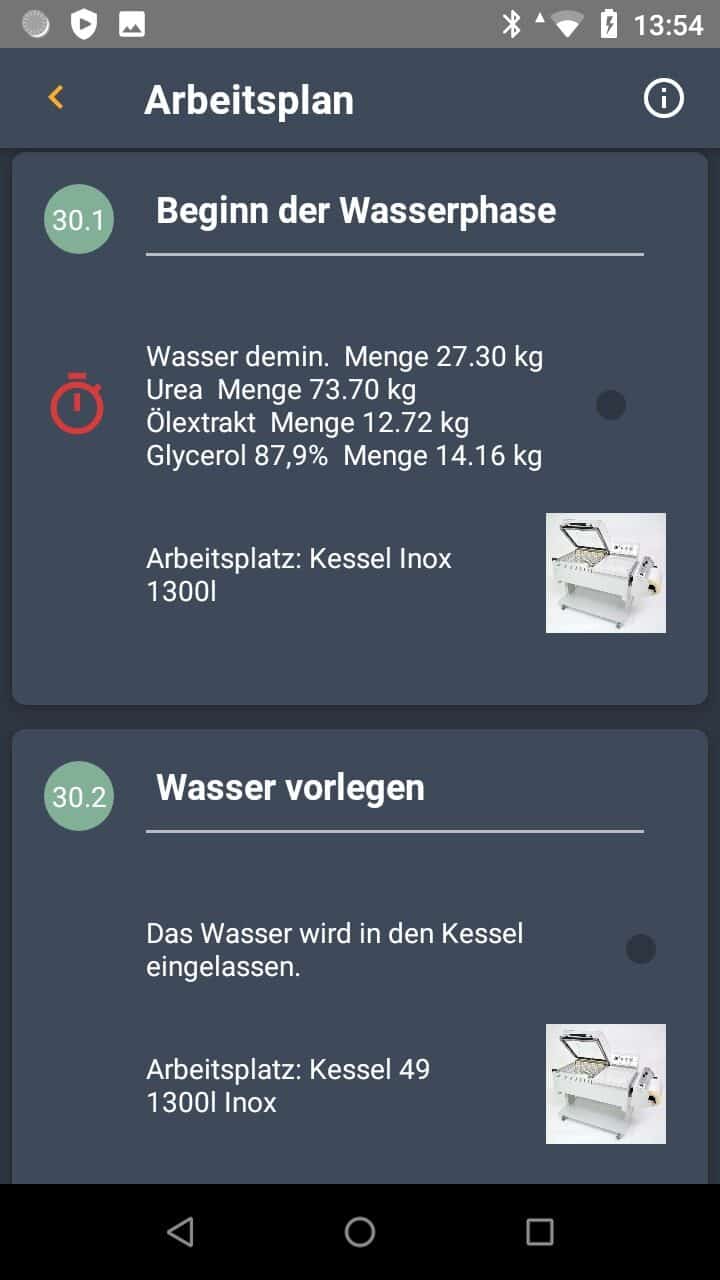Viewport: 720px width, 1280px height.
Task: Open the Wasser vorlegen step card
Action: 360,957
